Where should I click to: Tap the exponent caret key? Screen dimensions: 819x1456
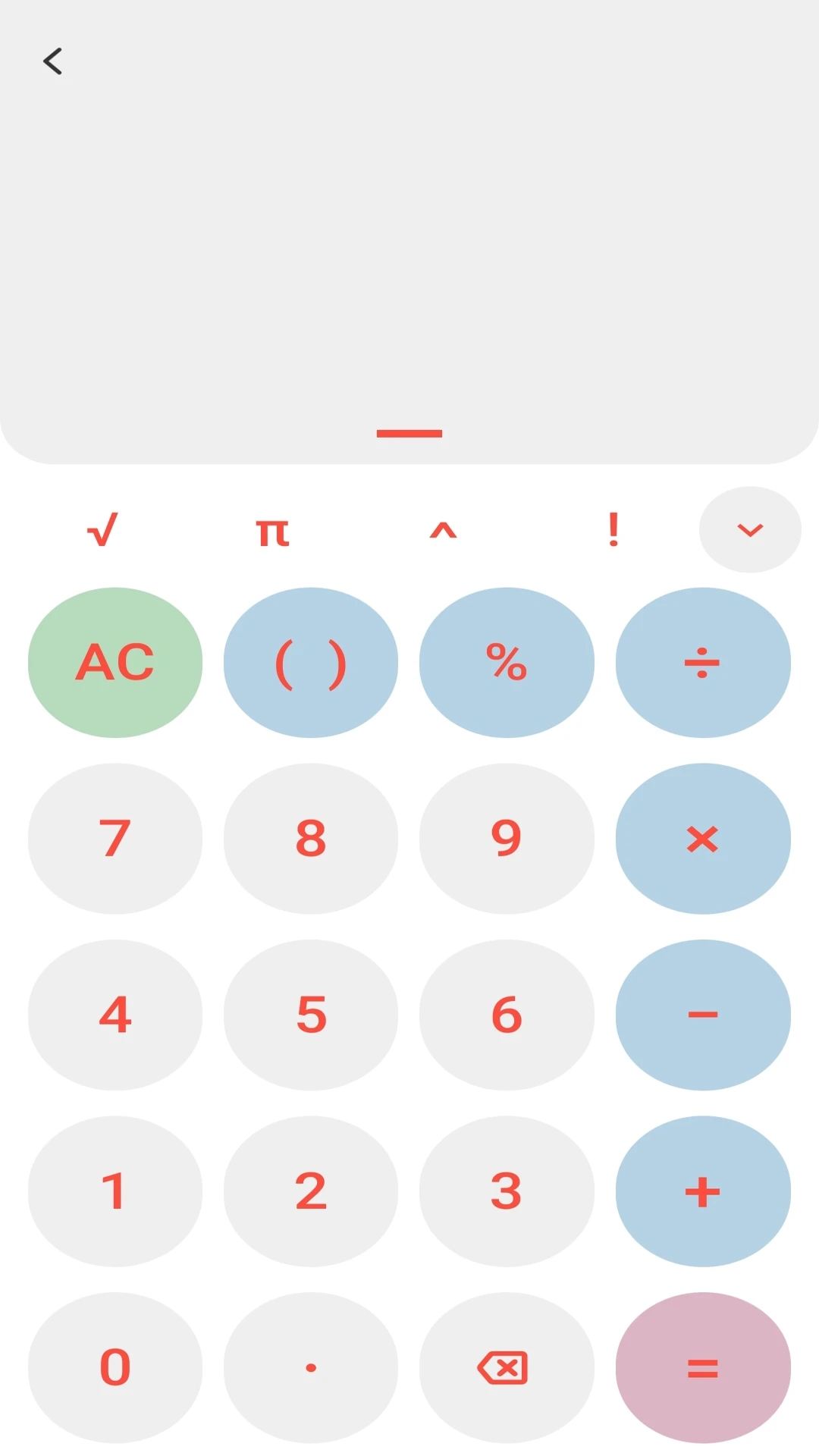(x=443, y=531)
